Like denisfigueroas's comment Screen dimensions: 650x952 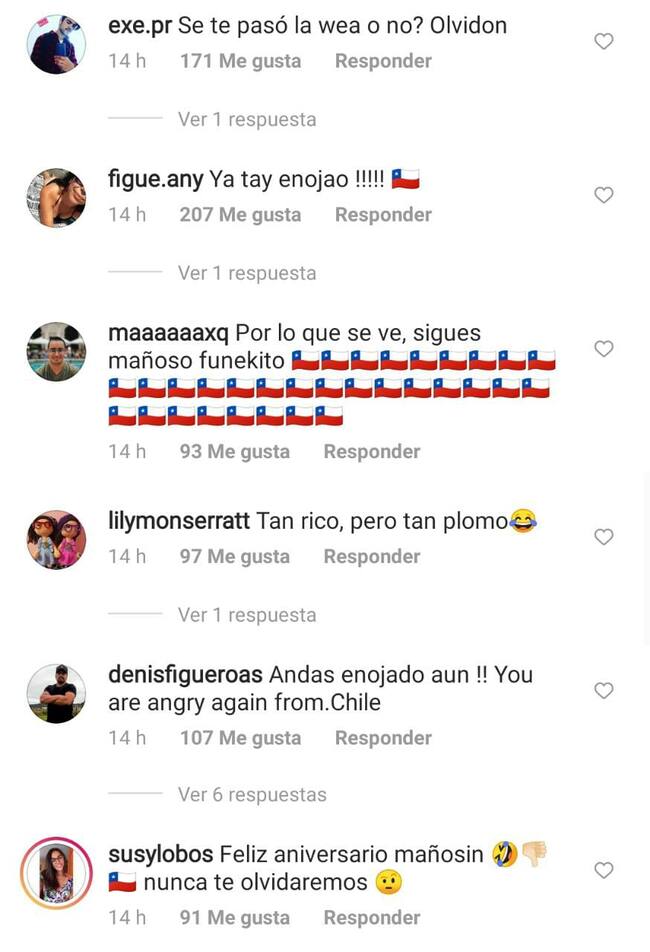pos(604,691)
